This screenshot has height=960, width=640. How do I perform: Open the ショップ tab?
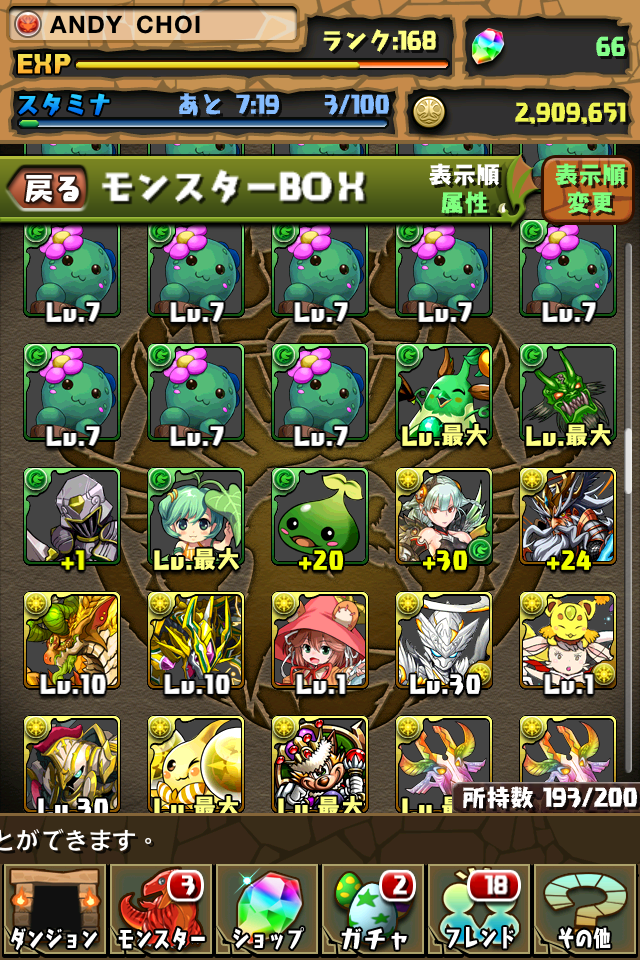click(x=266, y=910)
